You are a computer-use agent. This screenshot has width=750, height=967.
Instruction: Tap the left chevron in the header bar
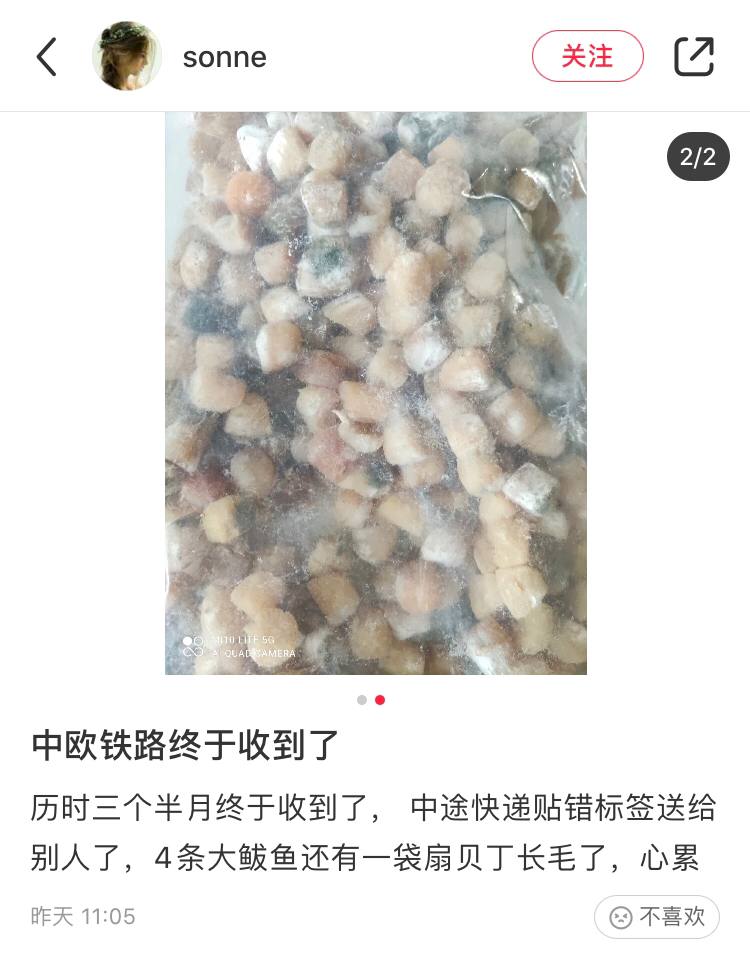(45, 56)
